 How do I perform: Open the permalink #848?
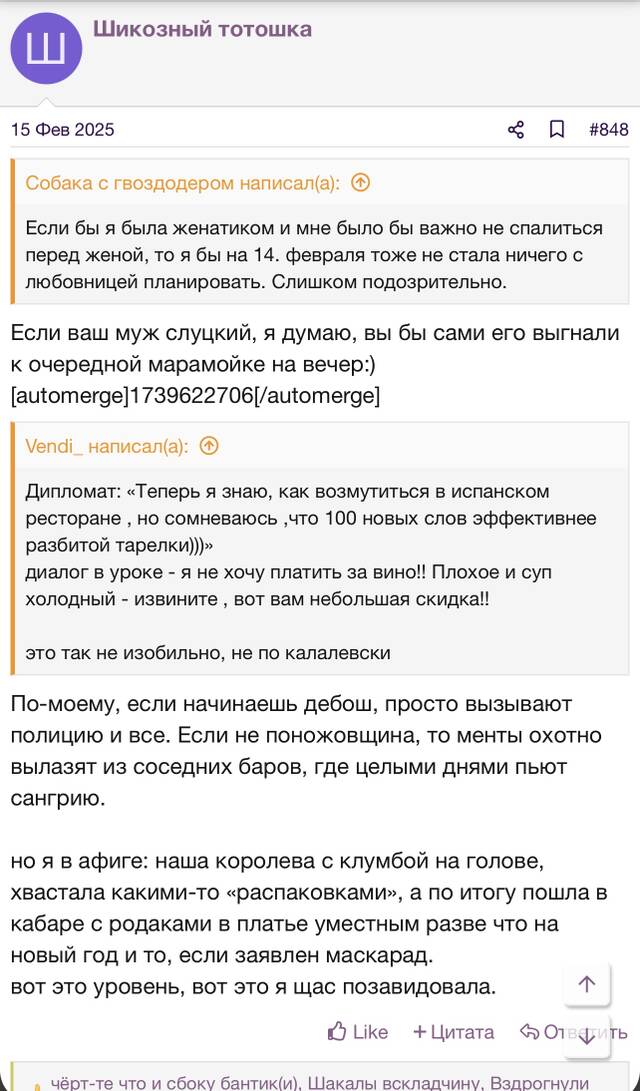(608, 129)
